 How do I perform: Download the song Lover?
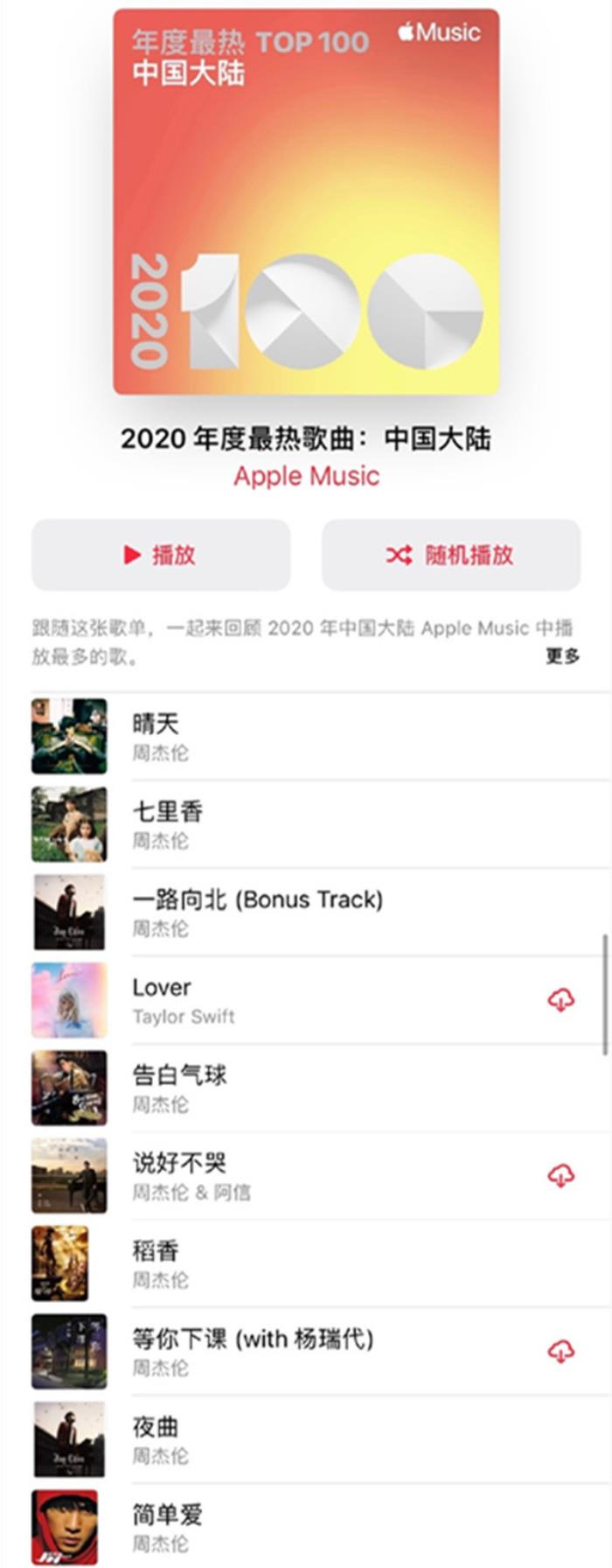(x=560, y=999)
